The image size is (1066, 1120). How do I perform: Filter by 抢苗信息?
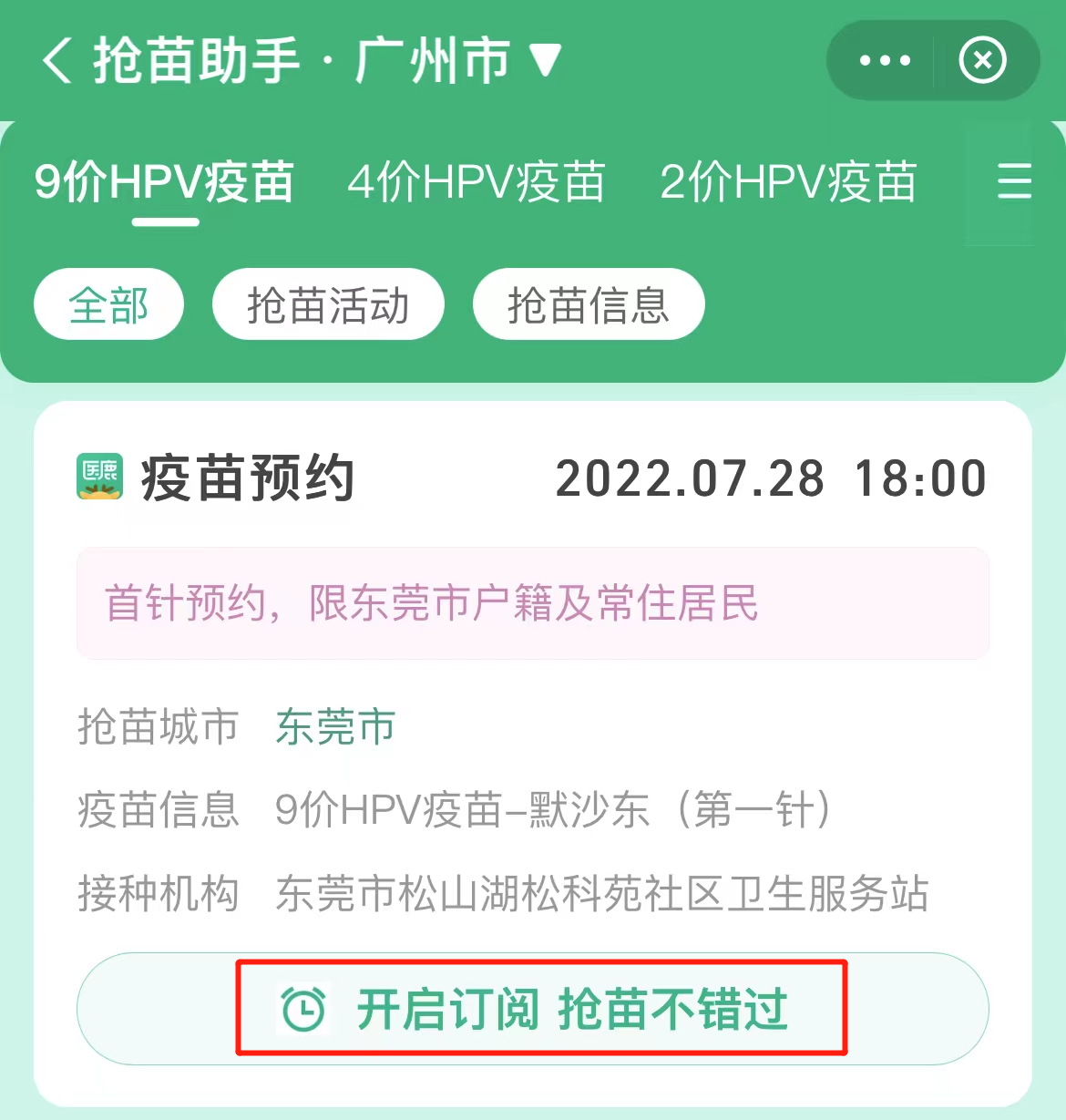click(x=588, y=304)
